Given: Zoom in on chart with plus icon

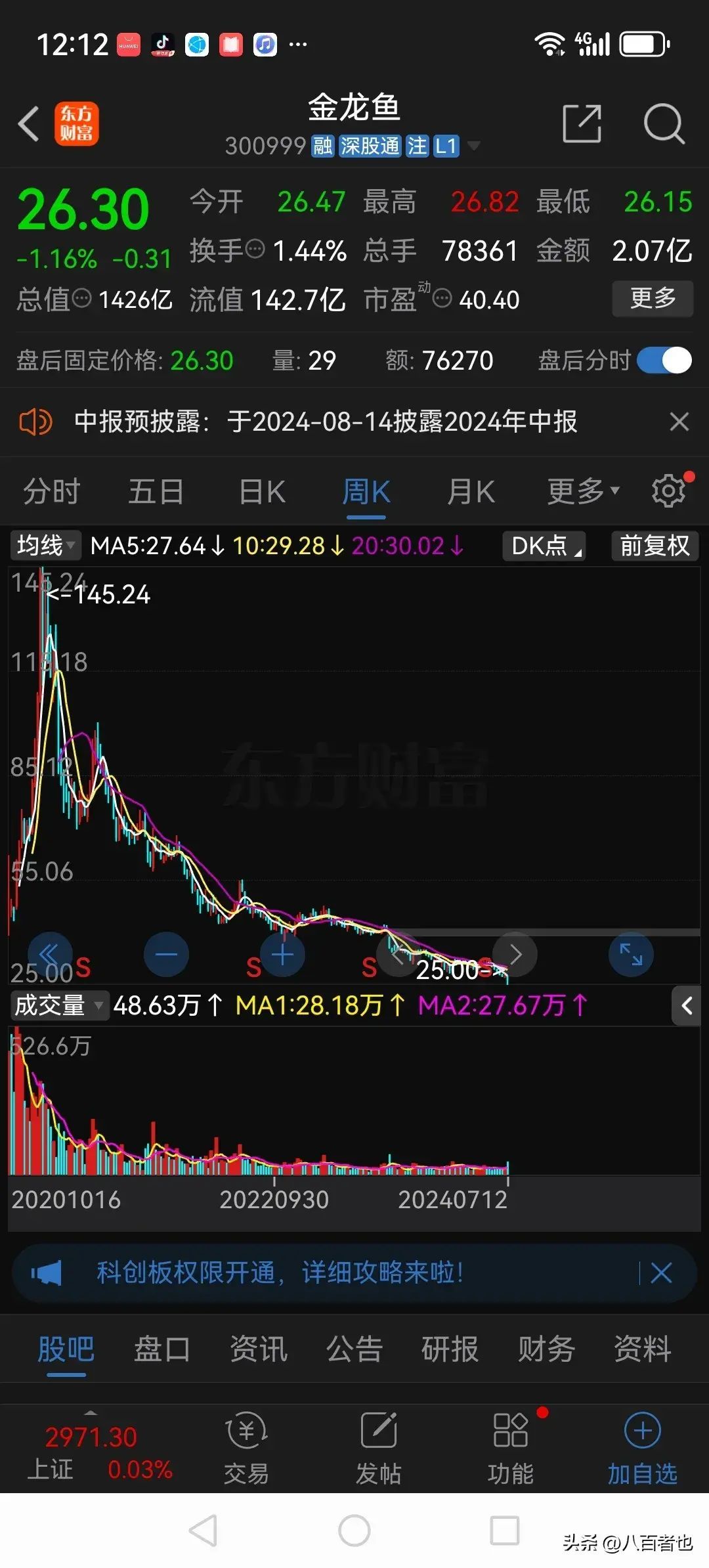Looking at the screenshot, I should coord(282,954).
